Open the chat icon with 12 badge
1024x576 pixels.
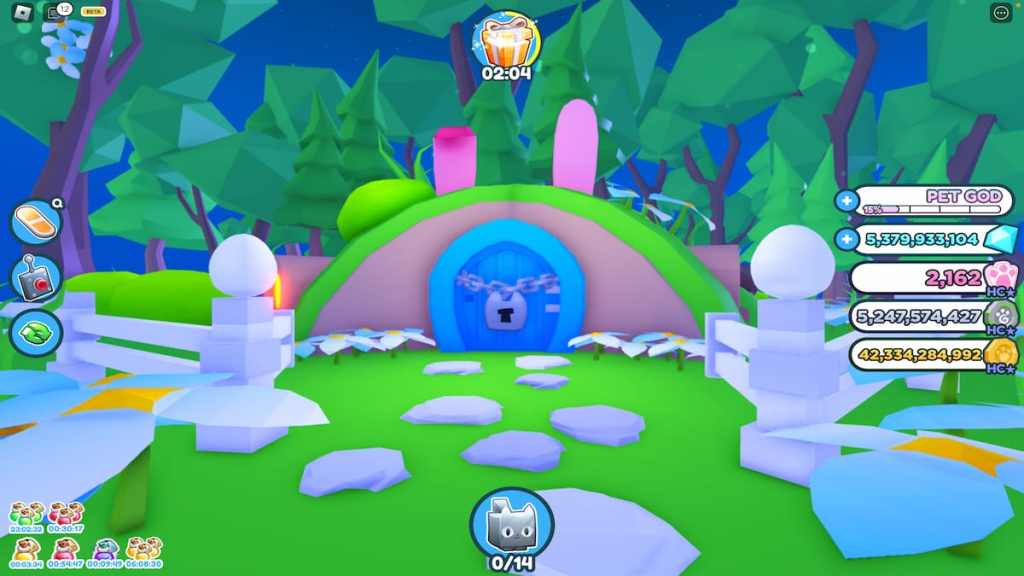56,13
